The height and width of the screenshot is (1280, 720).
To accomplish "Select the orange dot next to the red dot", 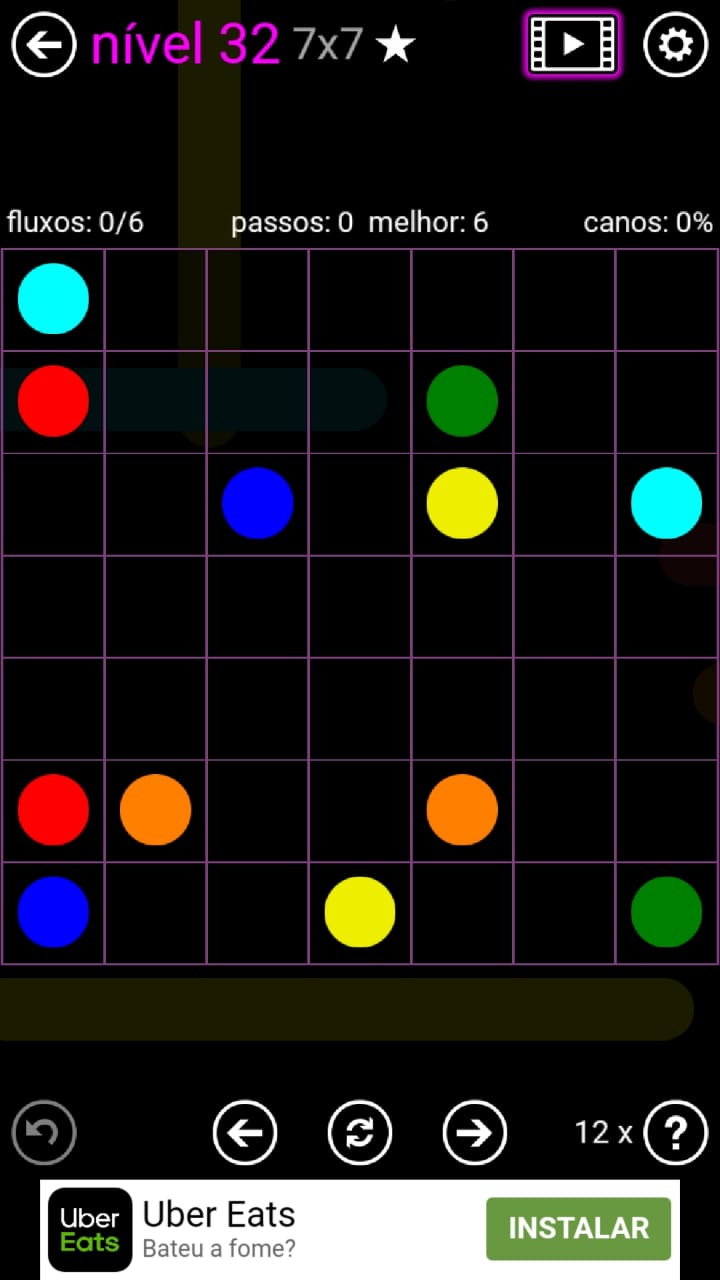I will click(155, 809).
